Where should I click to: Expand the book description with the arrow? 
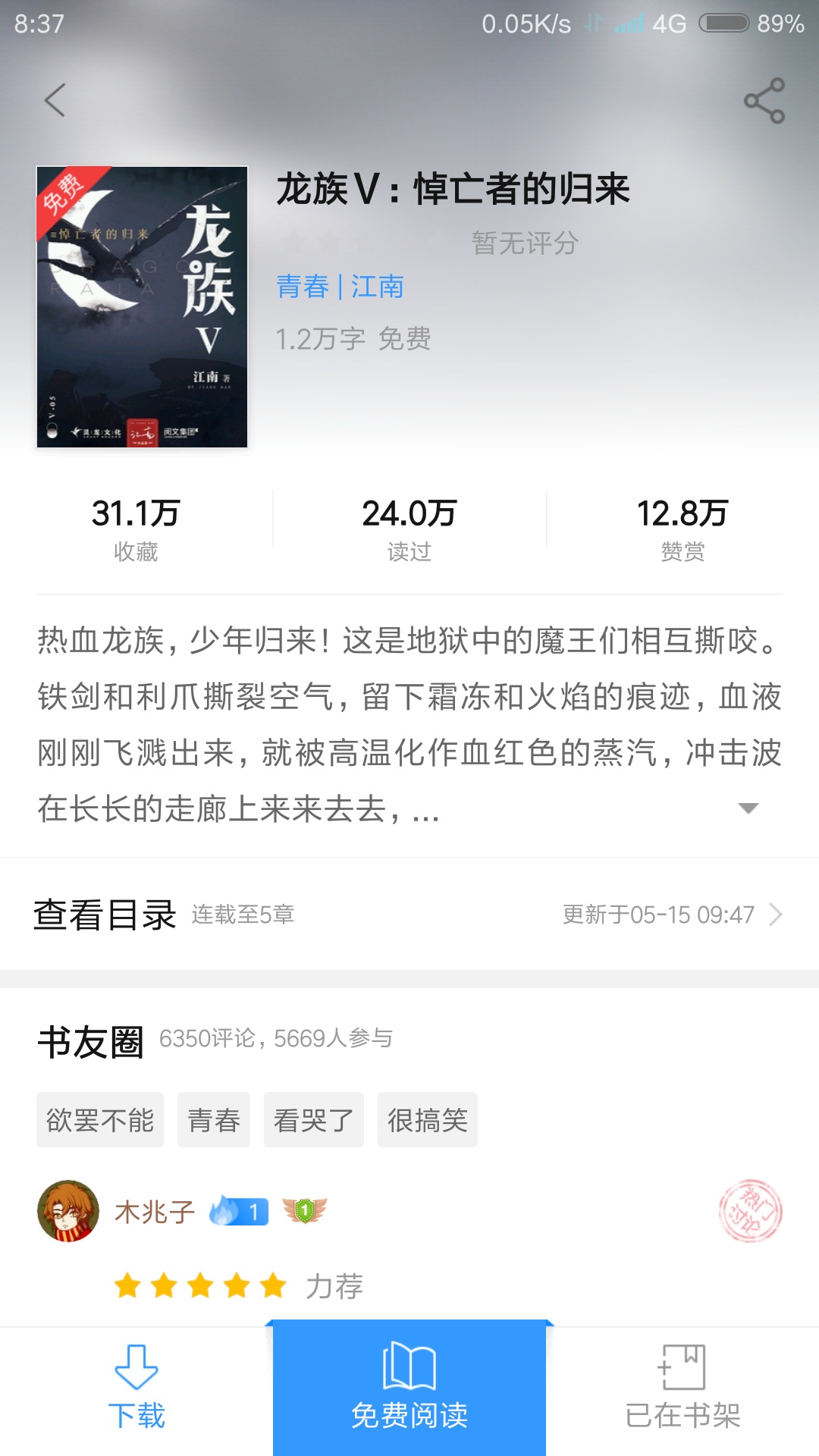[748, 808]
